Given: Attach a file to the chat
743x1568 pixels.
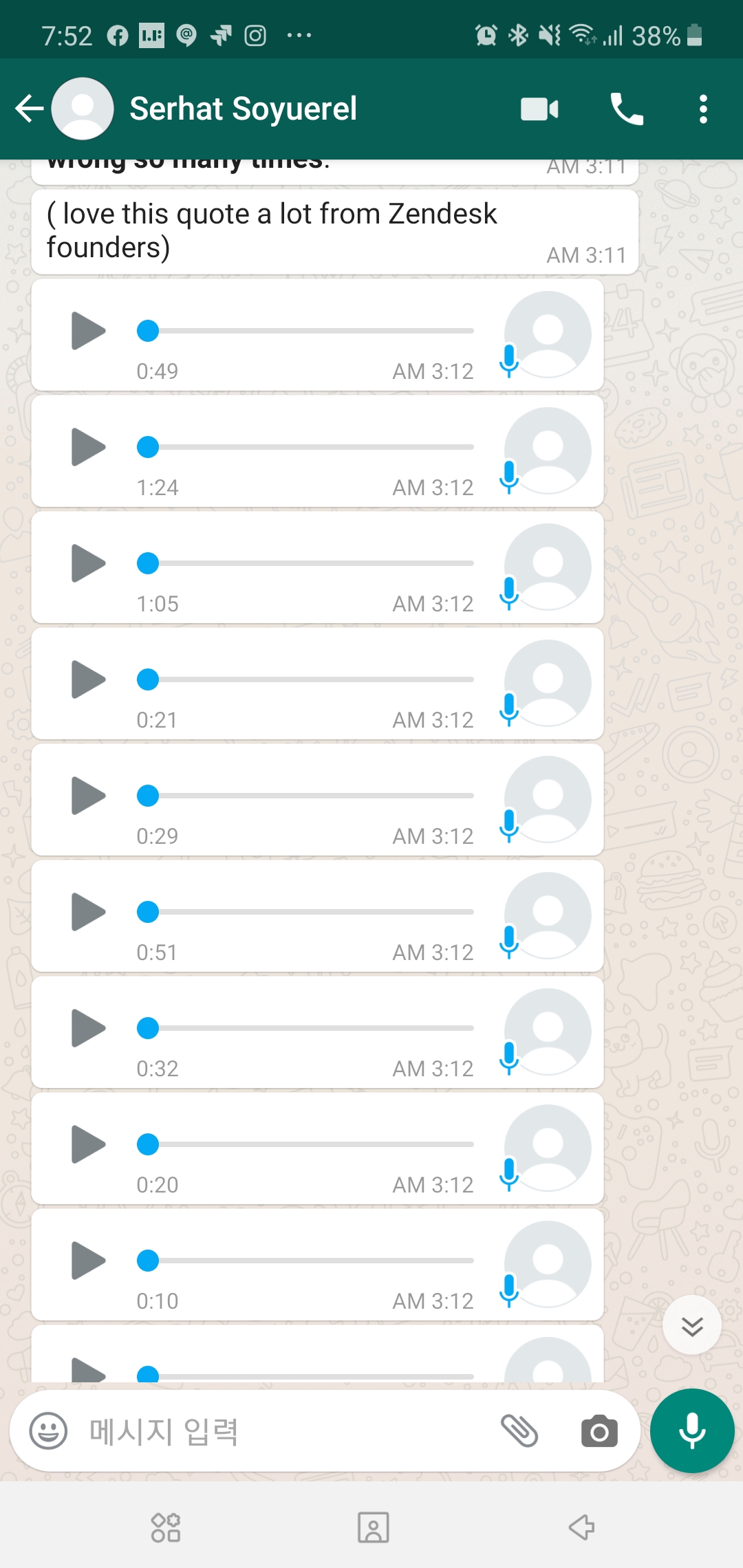Looking at the screenshot, I should tap(519, 1431).
